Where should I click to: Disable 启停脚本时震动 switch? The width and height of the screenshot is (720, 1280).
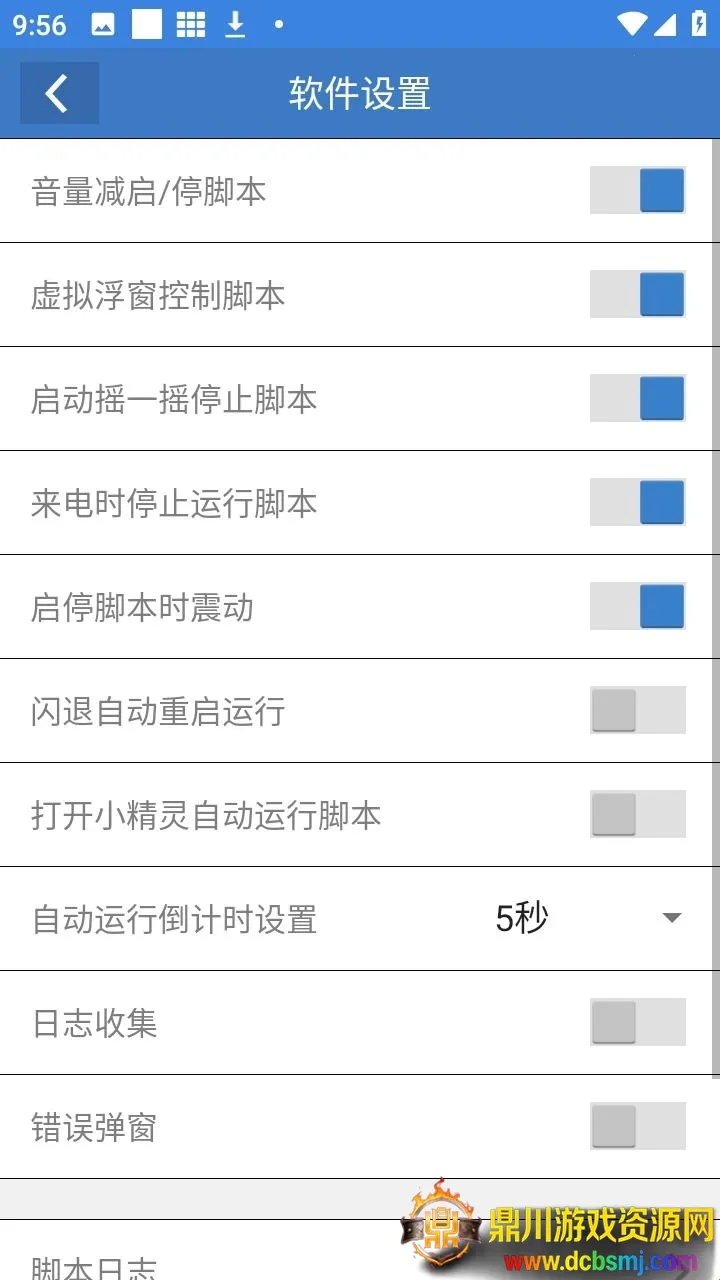tap(637, 607)
